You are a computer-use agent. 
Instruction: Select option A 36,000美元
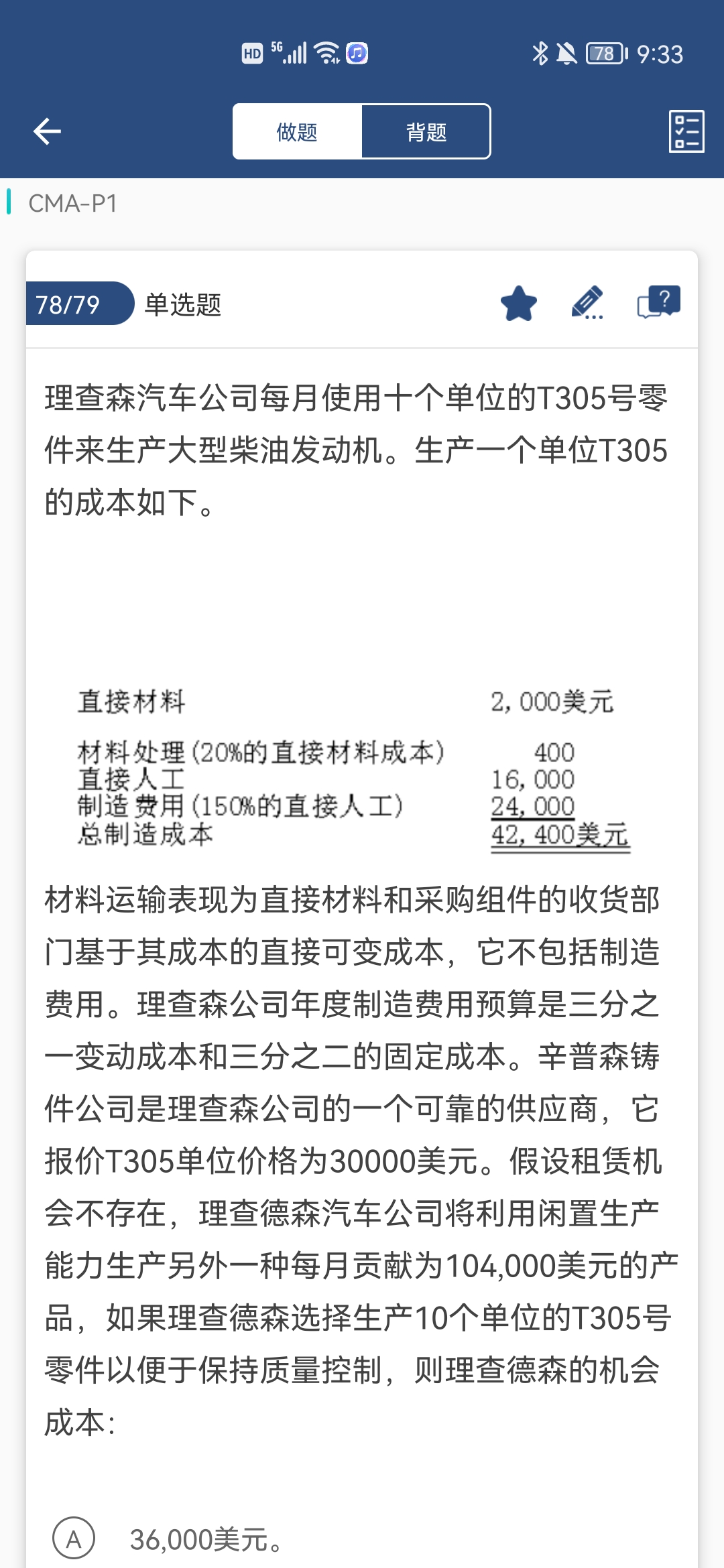tap(74, 1539)
